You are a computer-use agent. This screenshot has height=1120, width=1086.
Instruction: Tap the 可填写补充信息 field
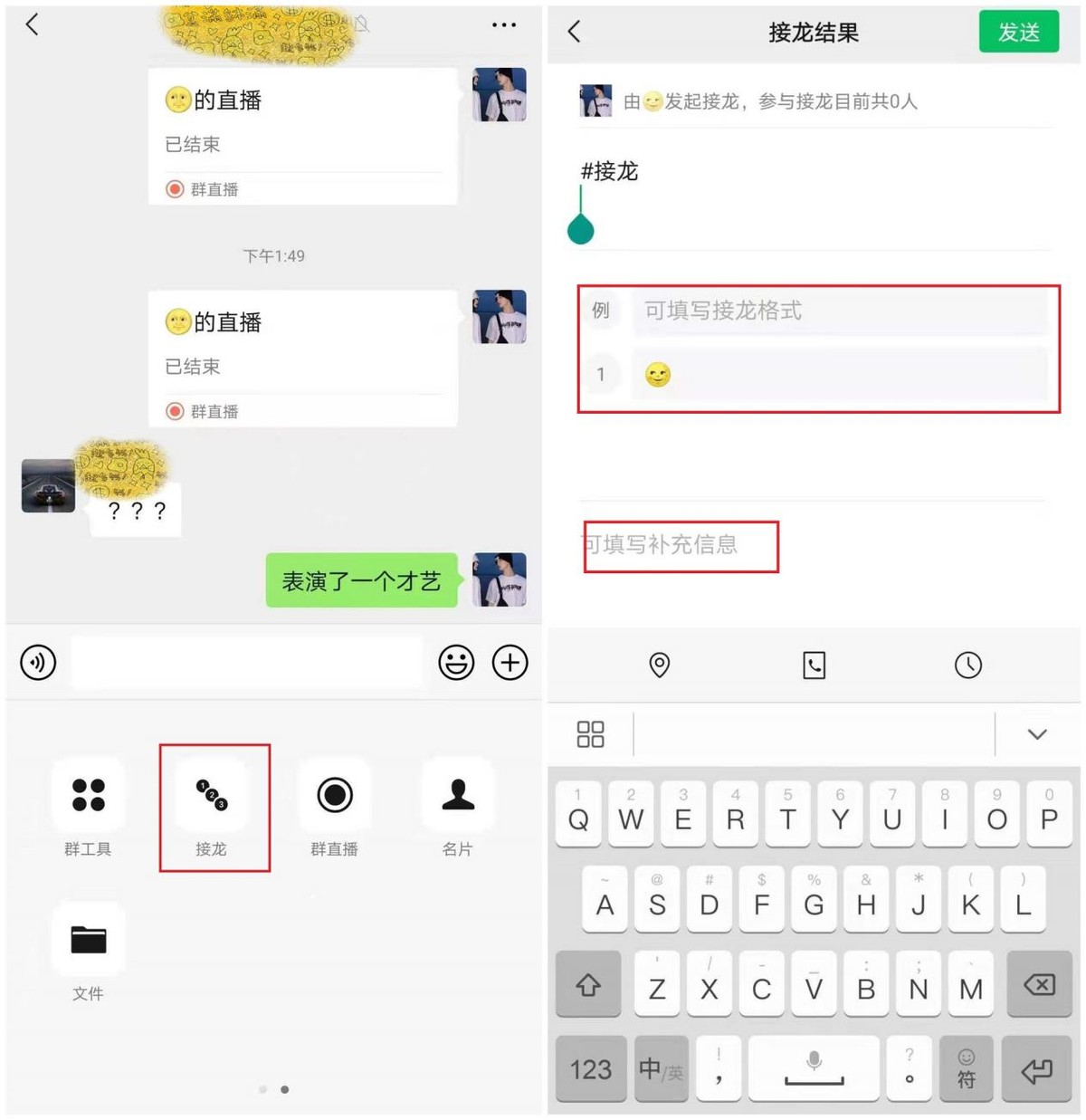point(679,545)
